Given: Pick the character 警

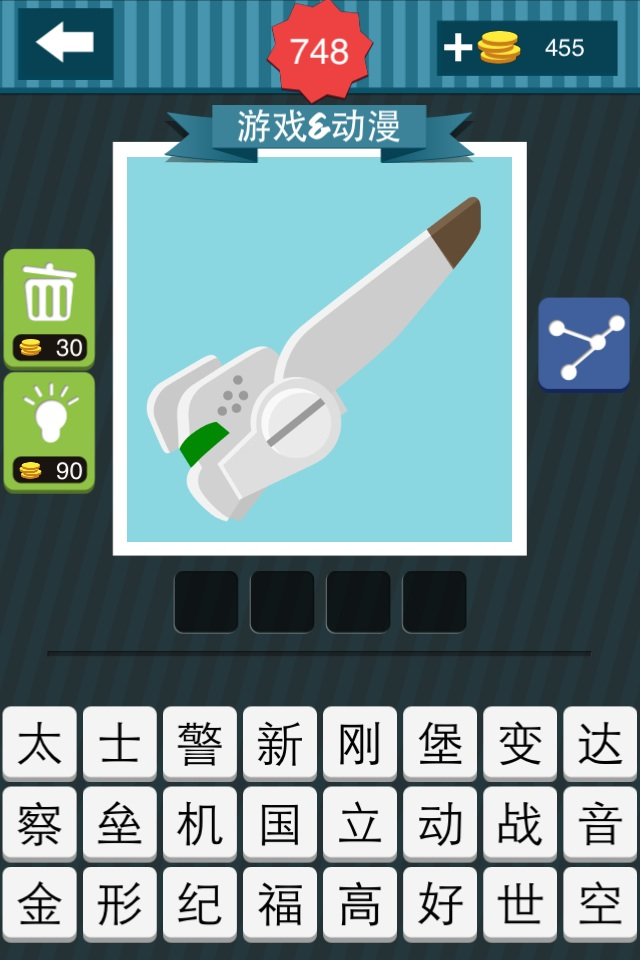Looking at the screenshot, I should tap(200, 743).
